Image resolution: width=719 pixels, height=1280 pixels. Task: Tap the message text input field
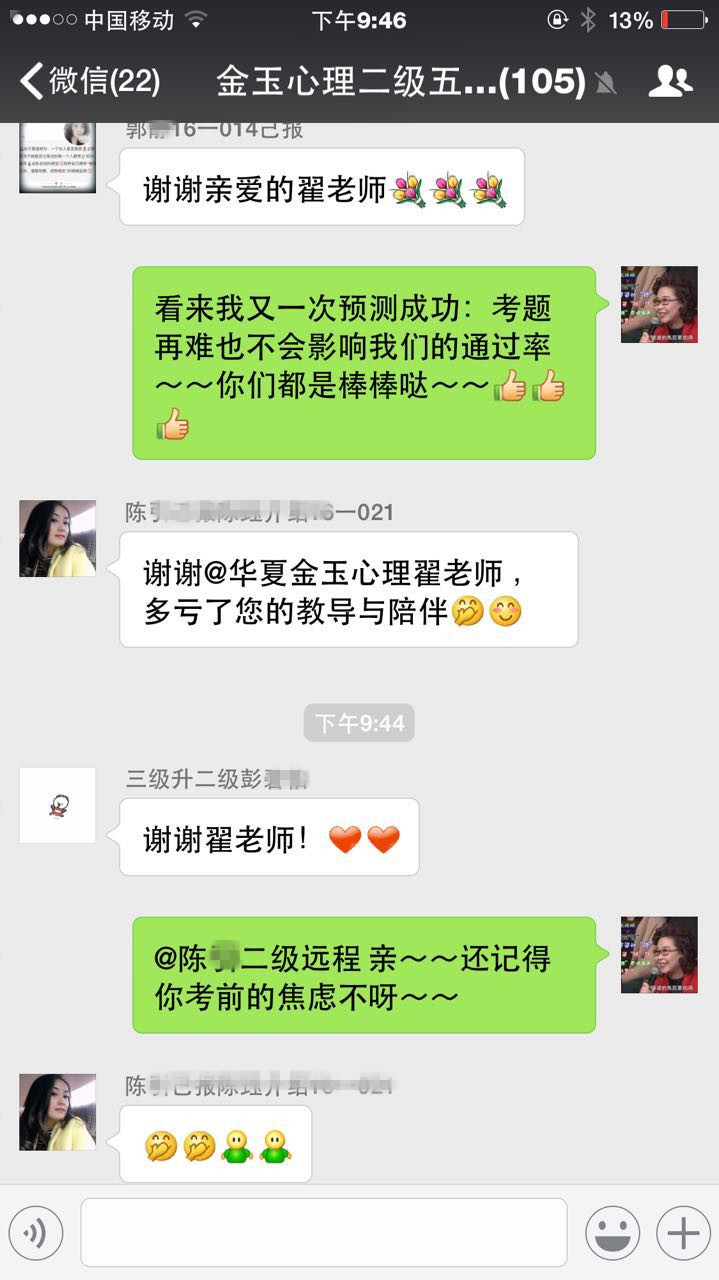pyautogui.click(x=323, y=1233)
